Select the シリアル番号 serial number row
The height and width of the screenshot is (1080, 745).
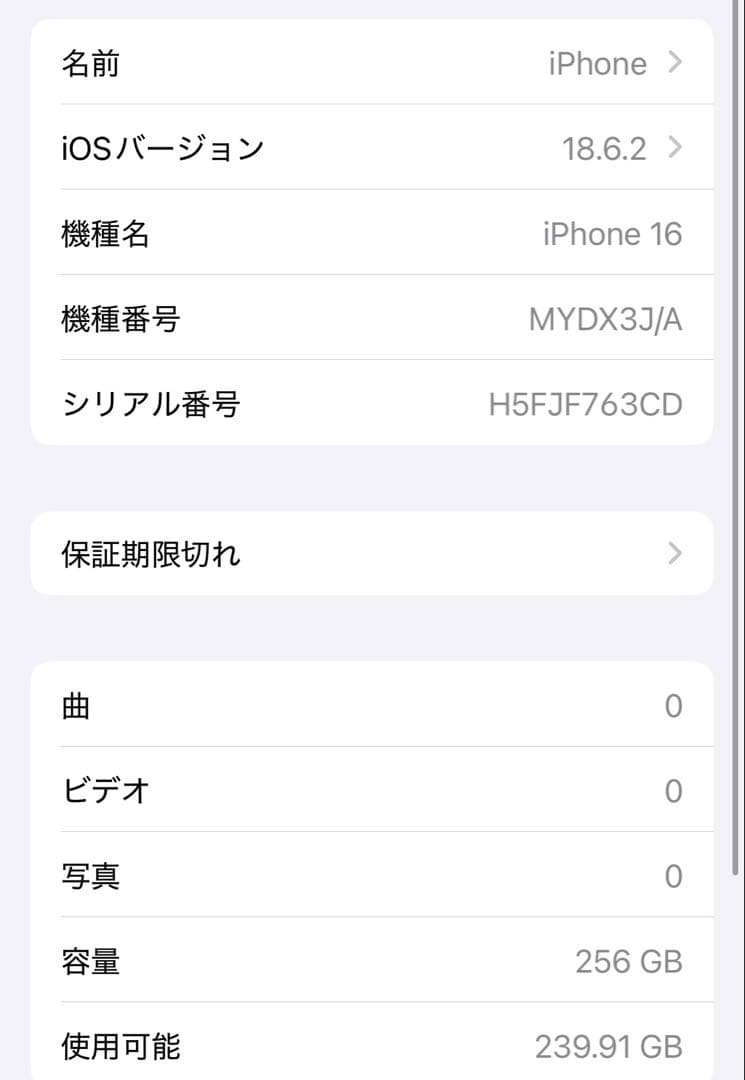(x=370, y=404)
